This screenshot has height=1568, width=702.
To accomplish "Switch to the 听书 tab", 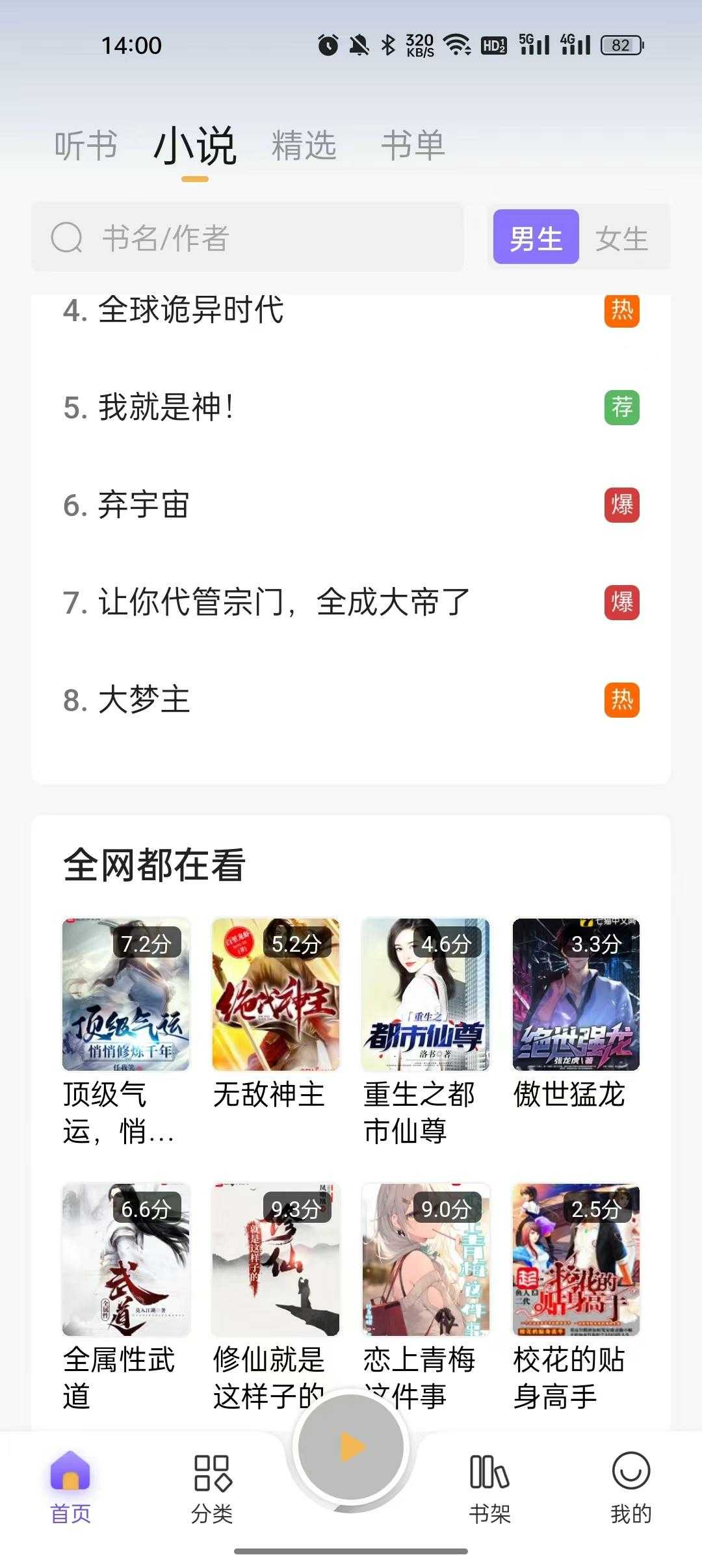I will click(x=86, y=145).
